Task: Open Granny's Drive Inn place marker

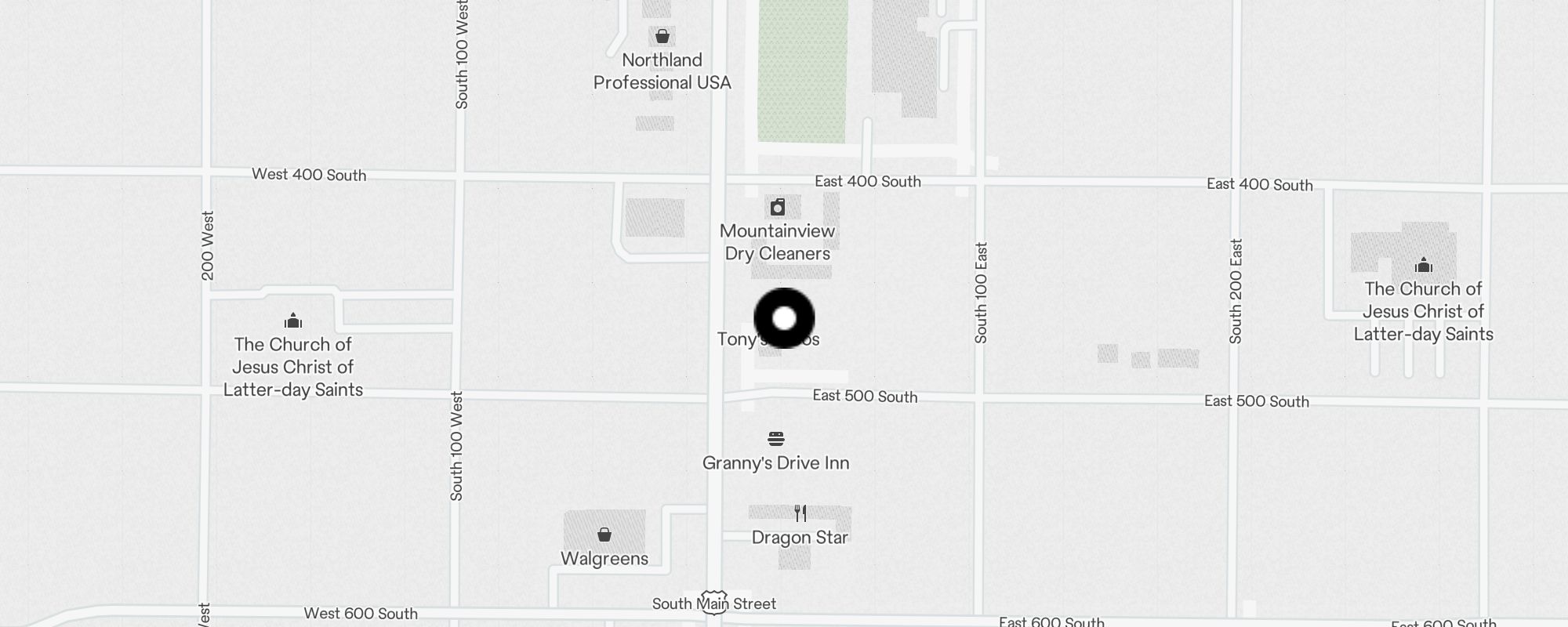Action: [775, 439]
